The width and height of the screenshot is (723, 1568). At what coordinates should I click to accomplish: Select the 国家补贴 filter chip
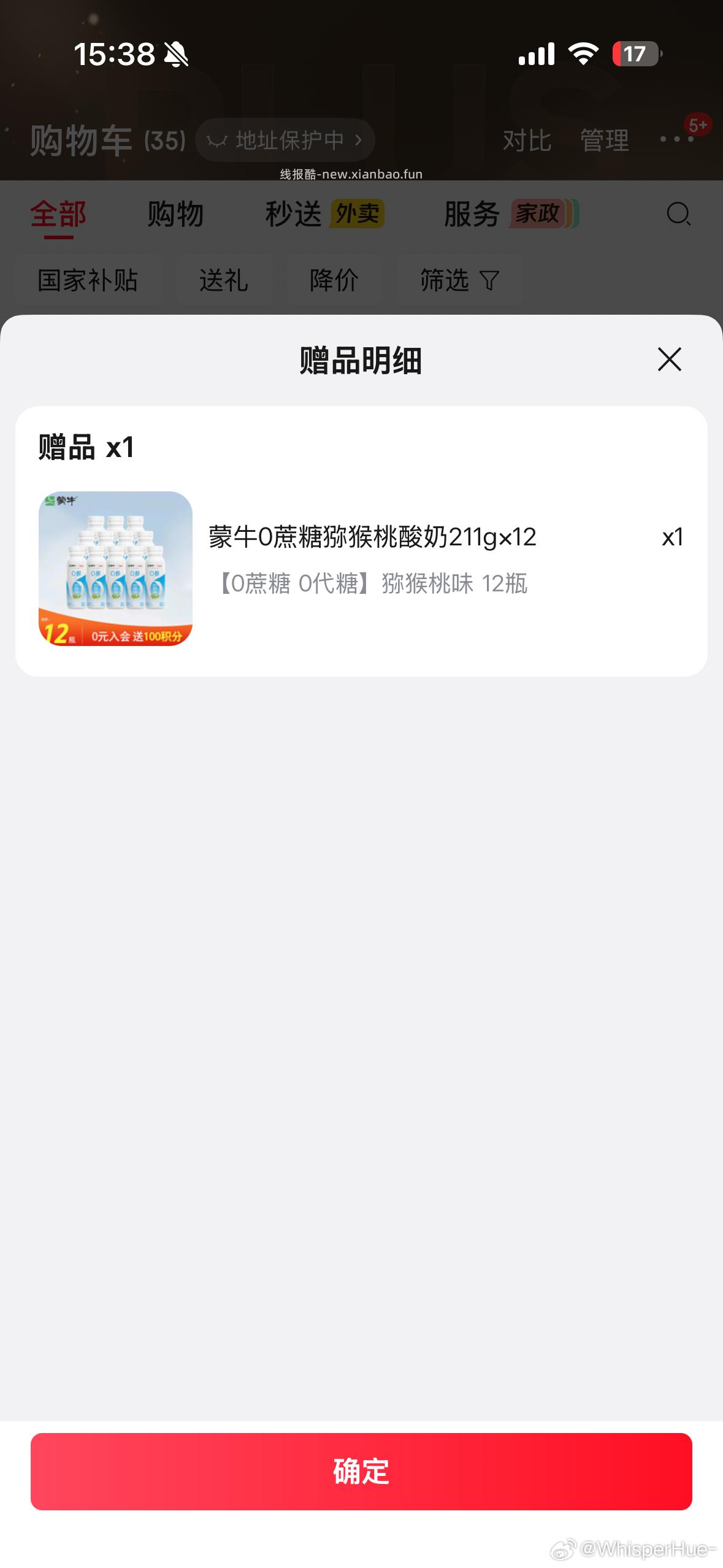click(x=87, y=280)
